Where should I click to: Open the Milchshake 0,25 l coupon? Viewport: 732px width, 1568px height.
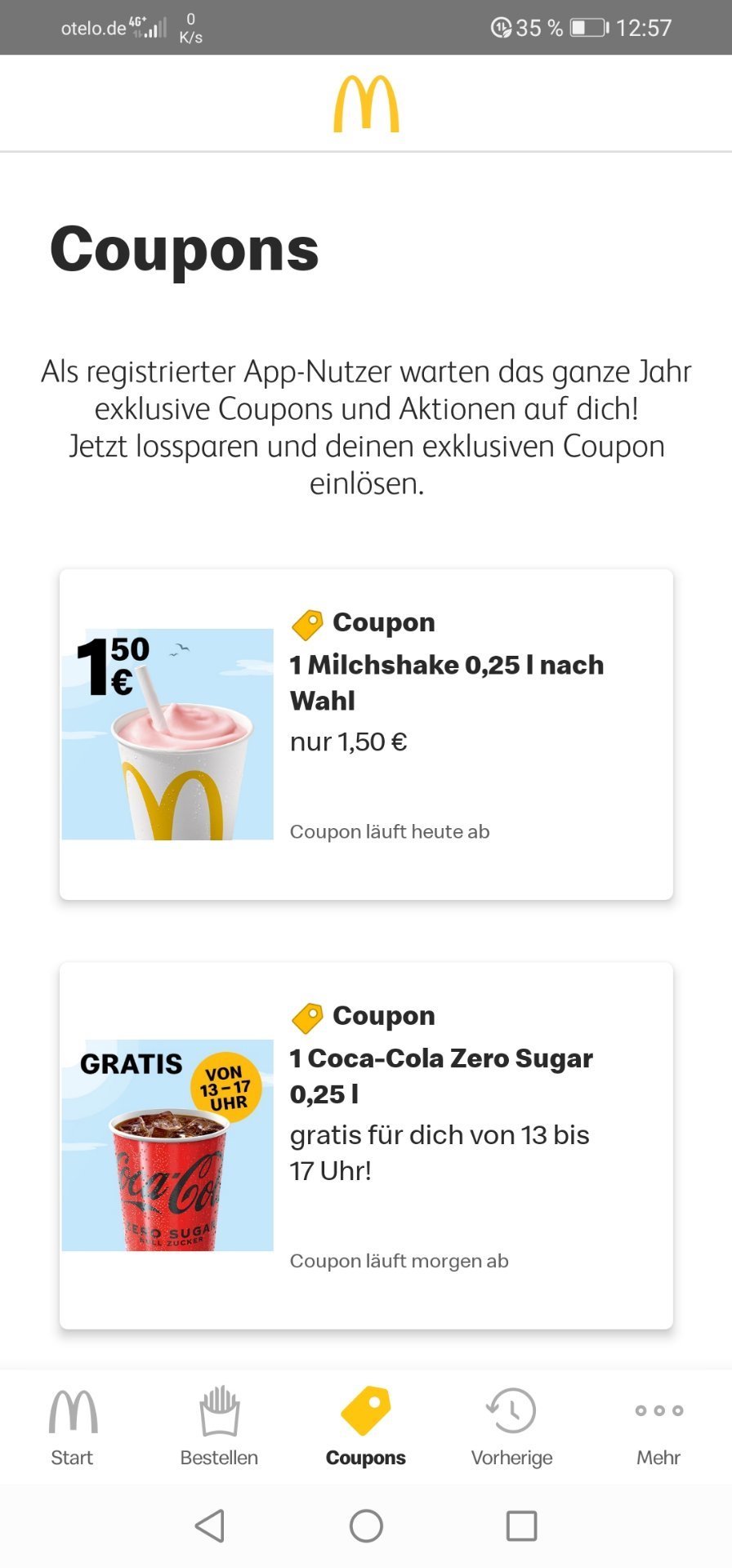point(366,734)
